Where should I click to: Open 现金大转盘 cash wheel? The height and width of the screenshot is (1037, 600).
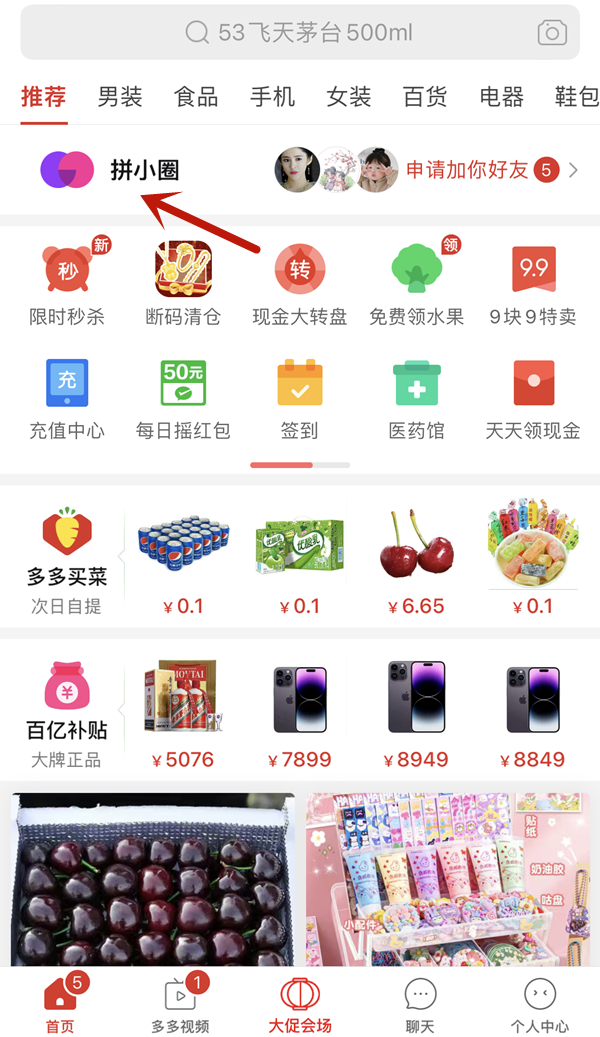[x=299, y=285]
